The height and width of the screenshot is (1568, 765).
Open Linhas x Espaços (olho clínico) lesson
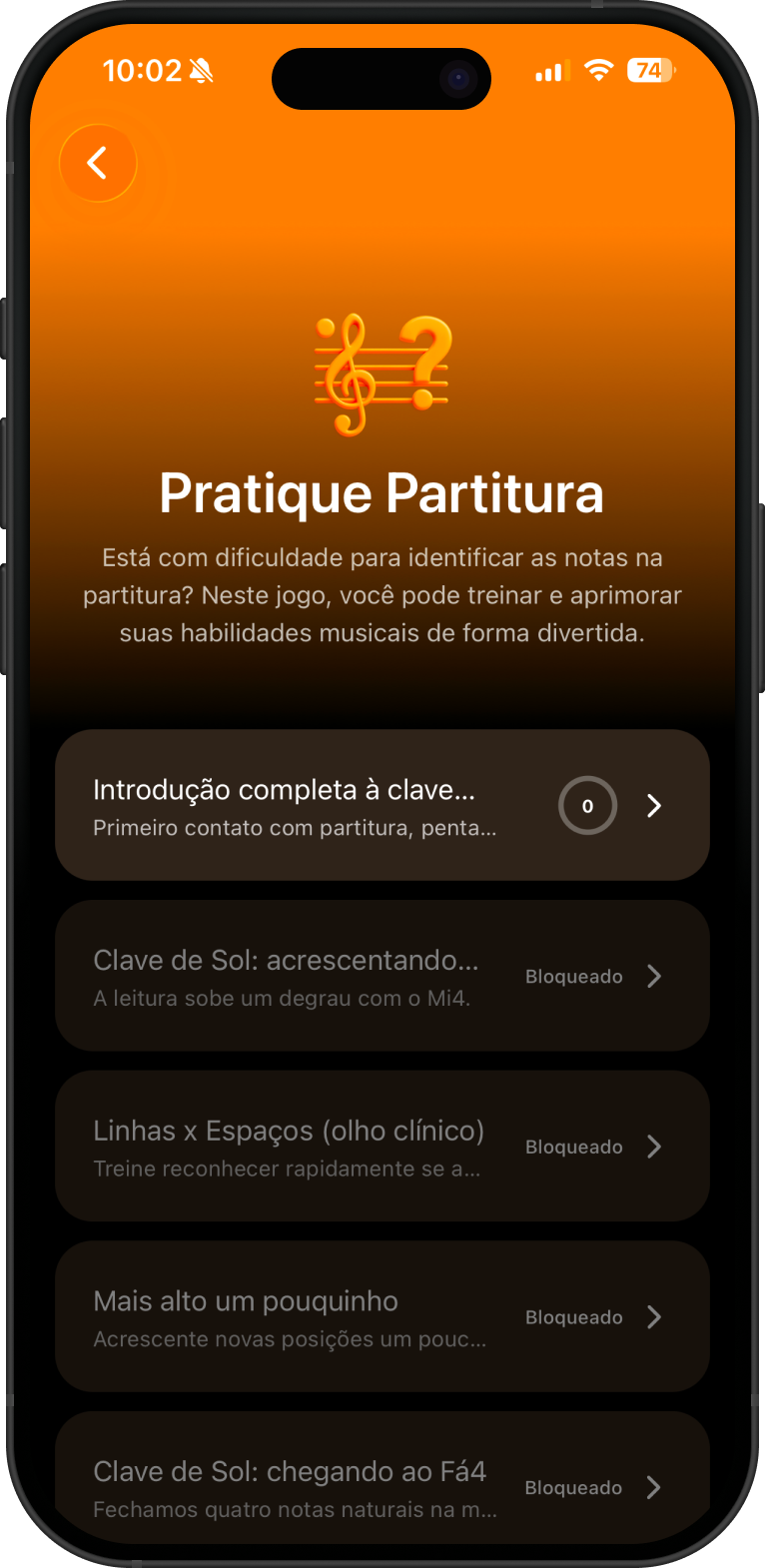[382, 1147]
